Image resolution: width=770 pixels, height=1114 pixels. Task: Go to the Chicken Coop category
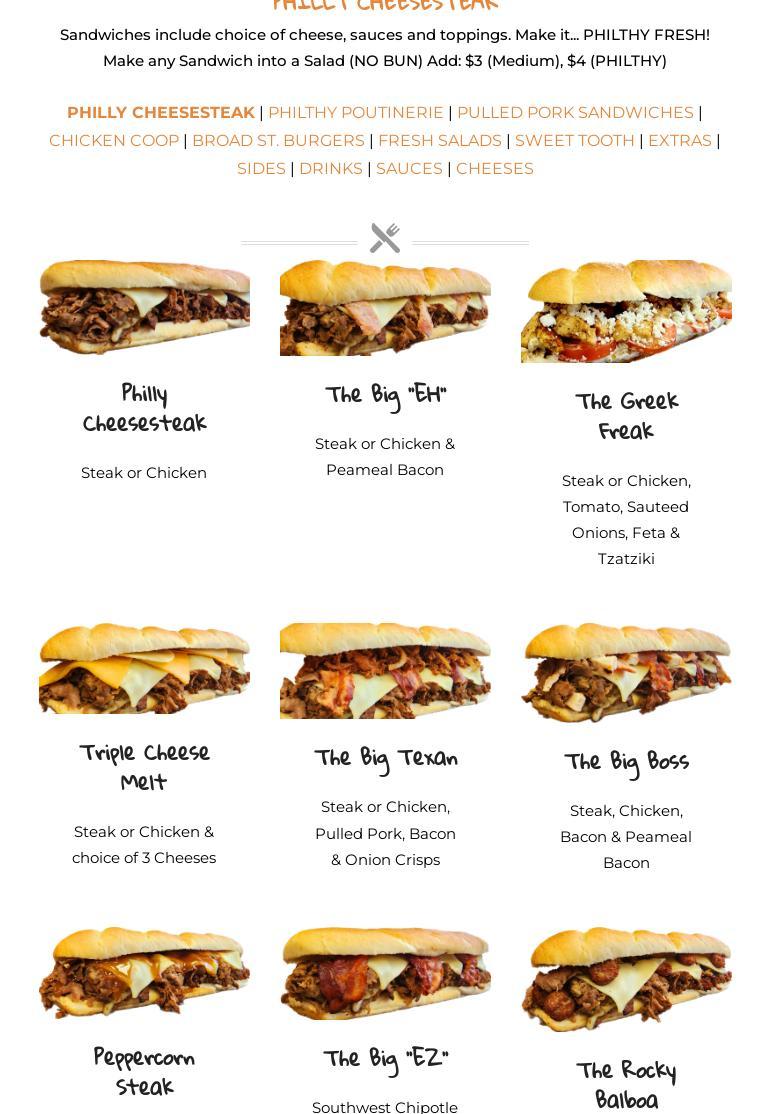point(114,141)
